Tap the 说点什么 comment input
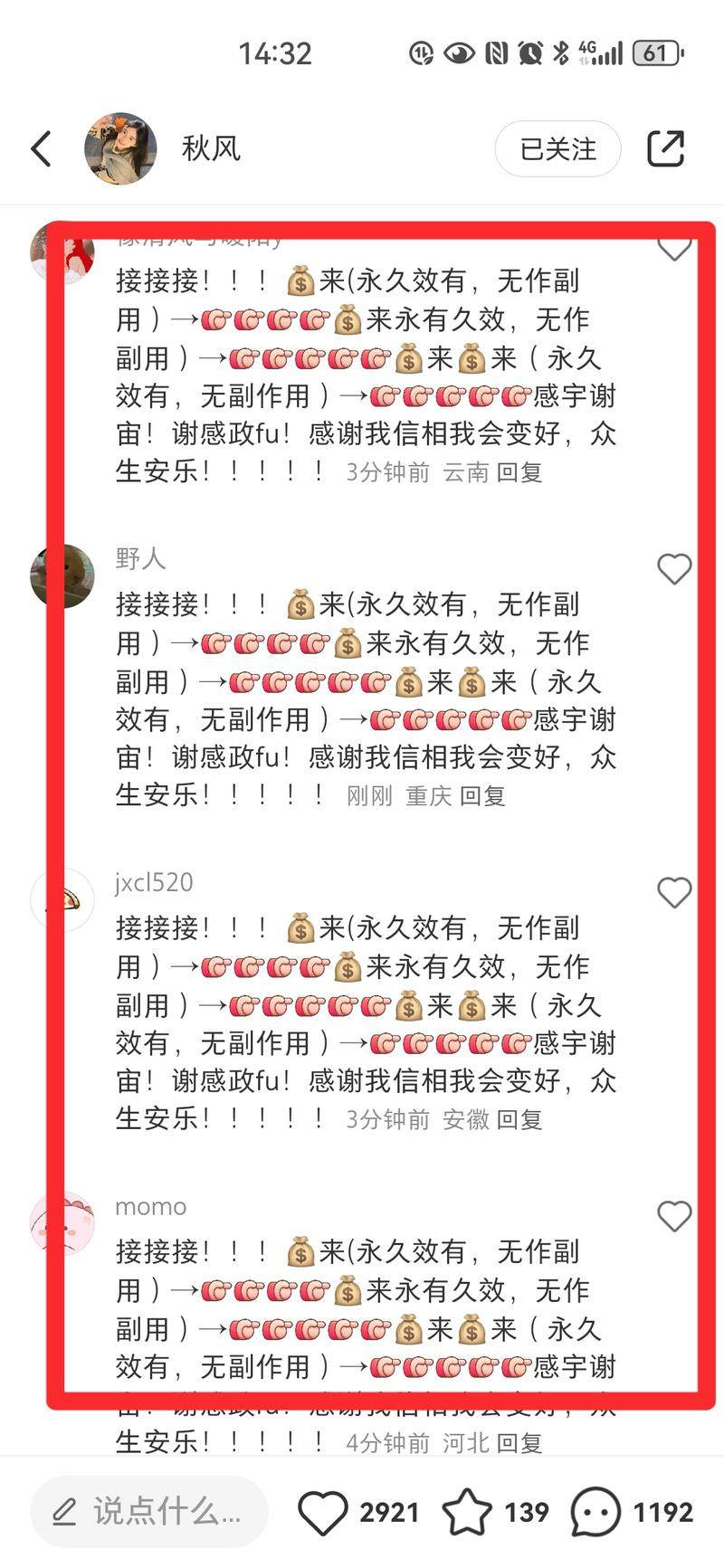The height and width of the screenshot is (1568, 724). click(149, 1512)
